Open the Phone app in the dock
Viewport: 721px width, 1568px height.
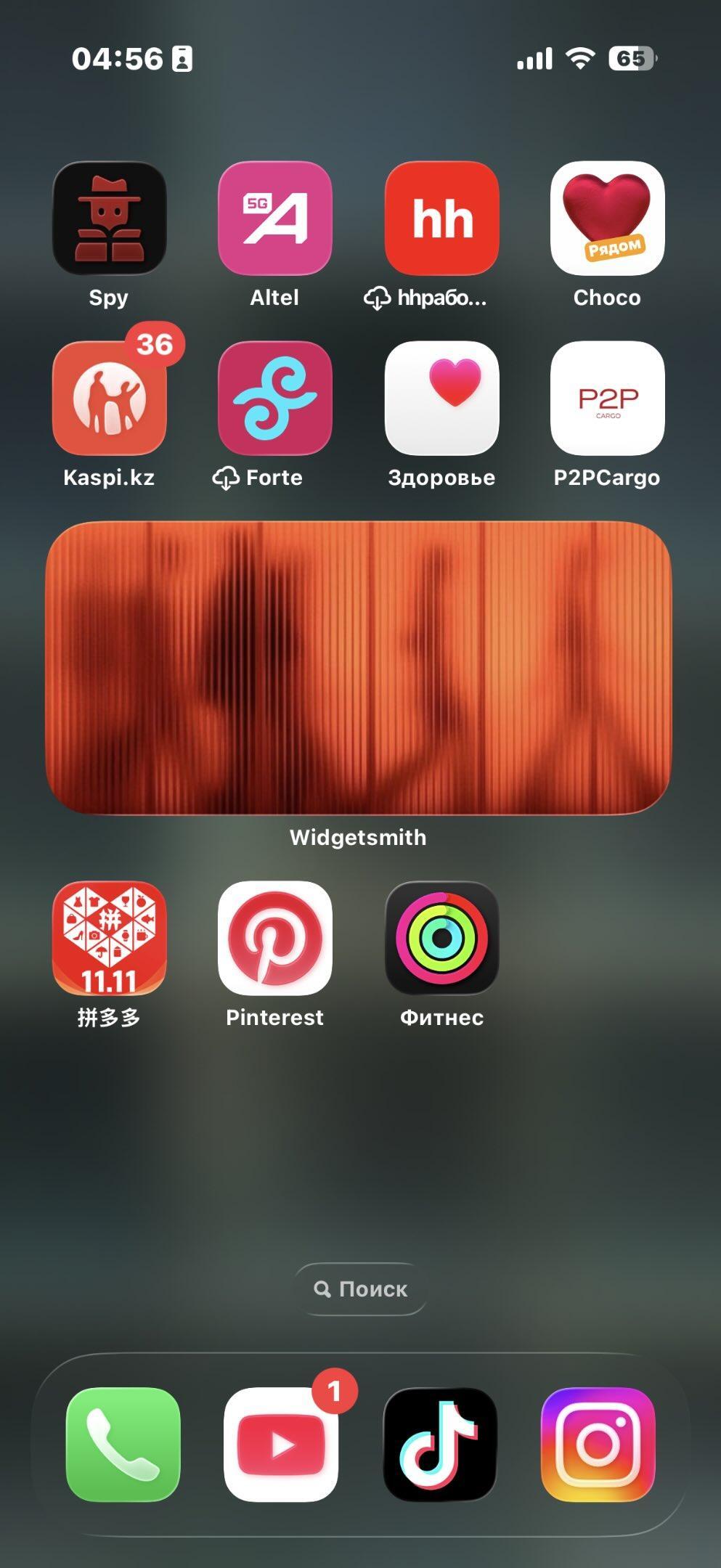click(123, 1445)
